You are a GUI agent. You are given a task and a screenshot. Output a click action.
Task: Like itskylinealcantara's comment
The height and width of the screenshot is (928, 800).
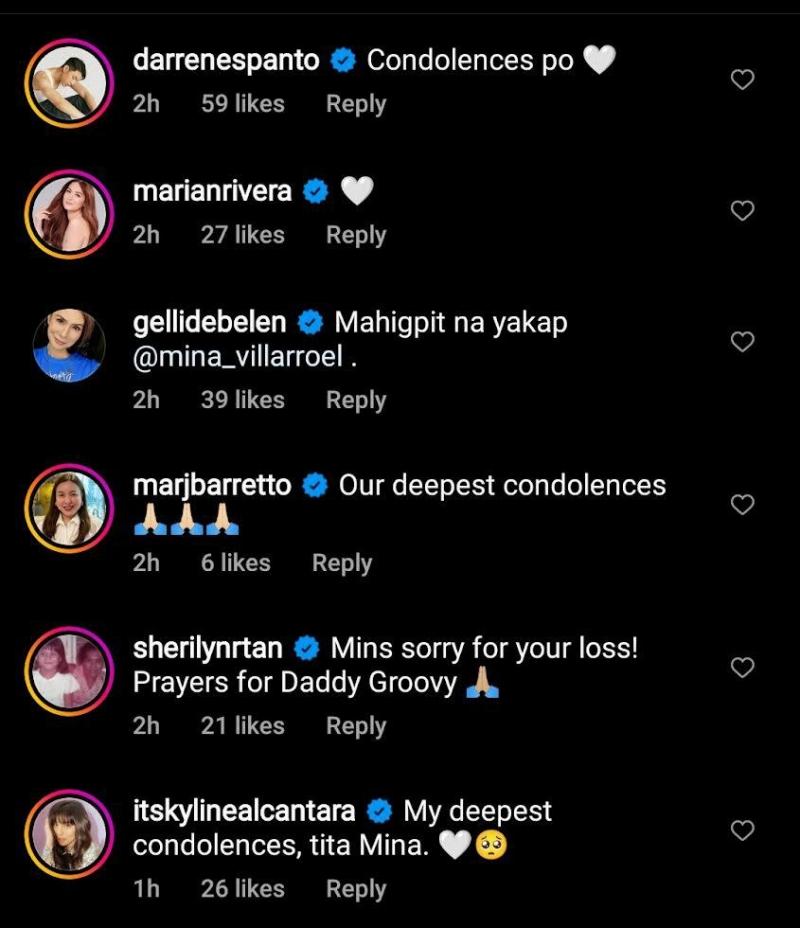pos(742,830)
